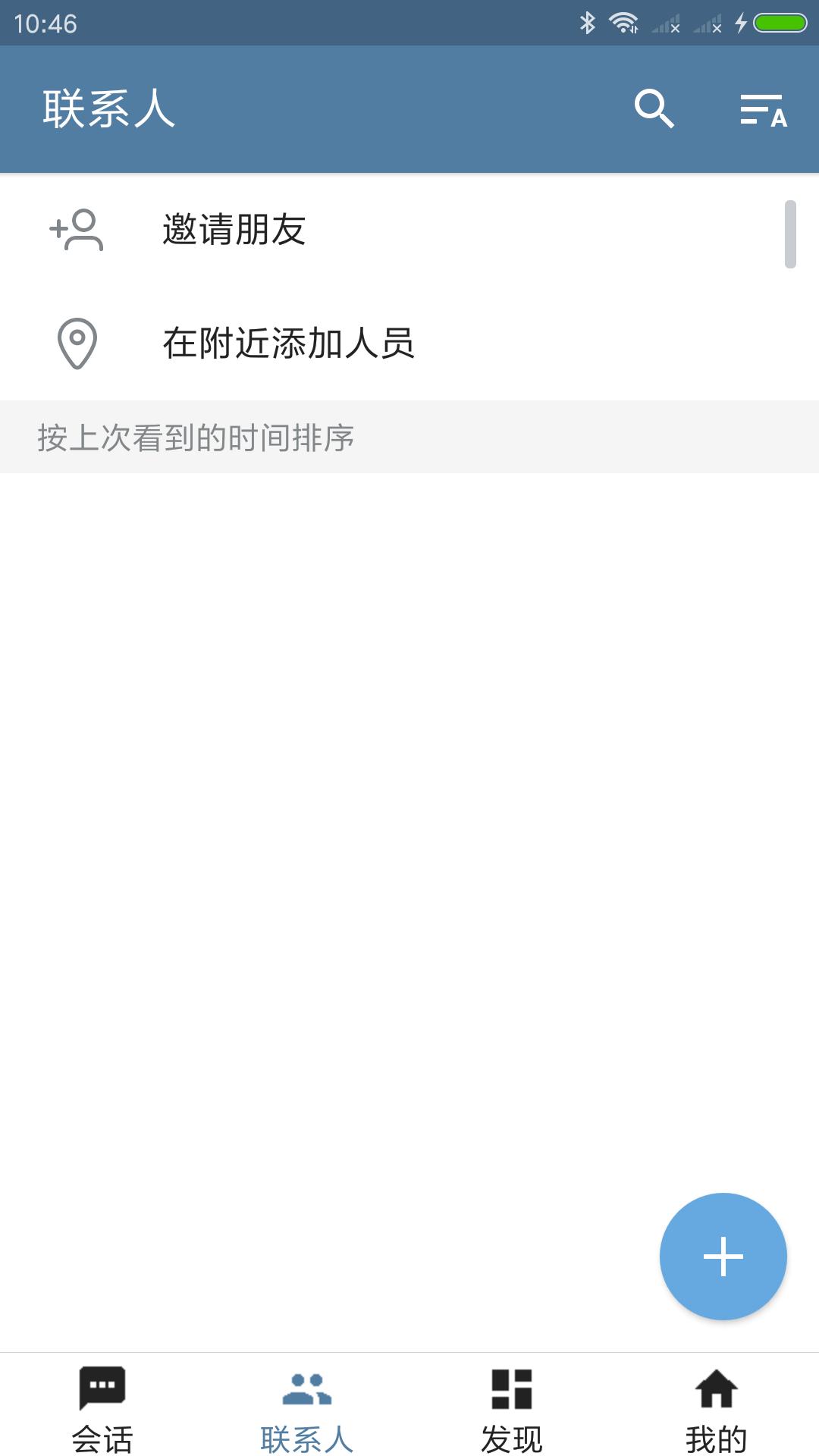Open the 发现 tab
This screenshot has height=1456, width=819.
tap(512, 1407)
